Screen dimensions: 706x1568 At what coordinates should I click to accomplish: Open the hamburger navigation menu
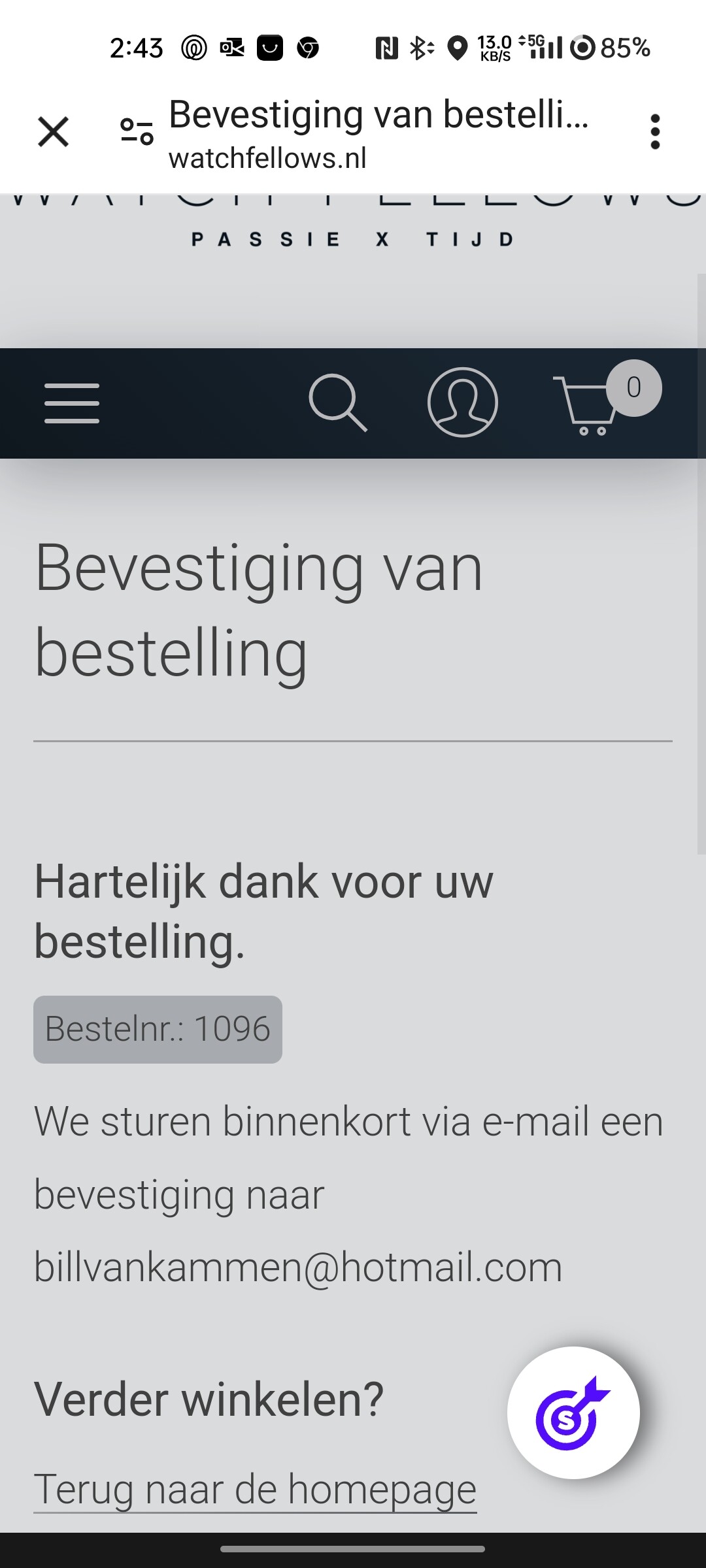[72, 403]
